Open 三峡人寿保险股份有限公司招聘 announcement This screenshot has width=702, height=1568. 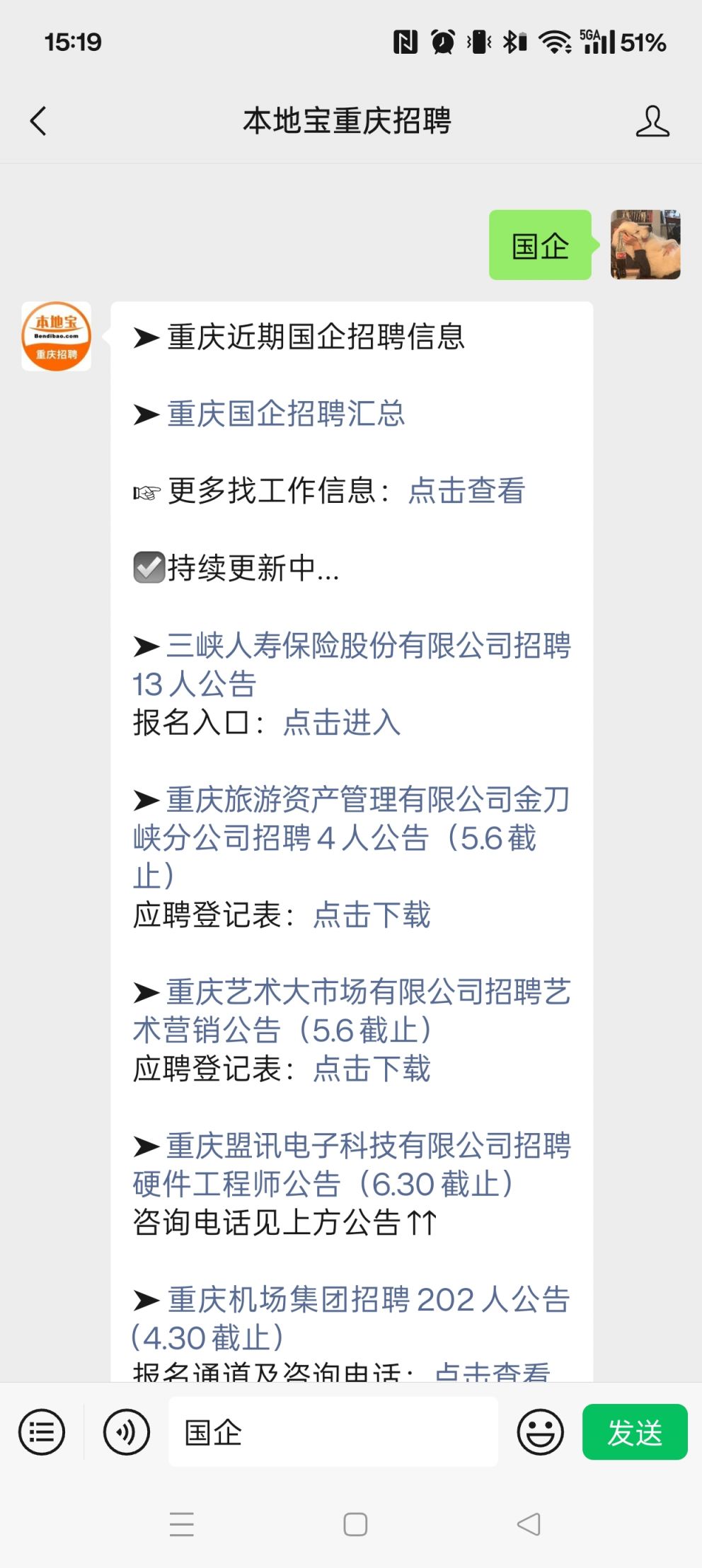tap(352, 665)
